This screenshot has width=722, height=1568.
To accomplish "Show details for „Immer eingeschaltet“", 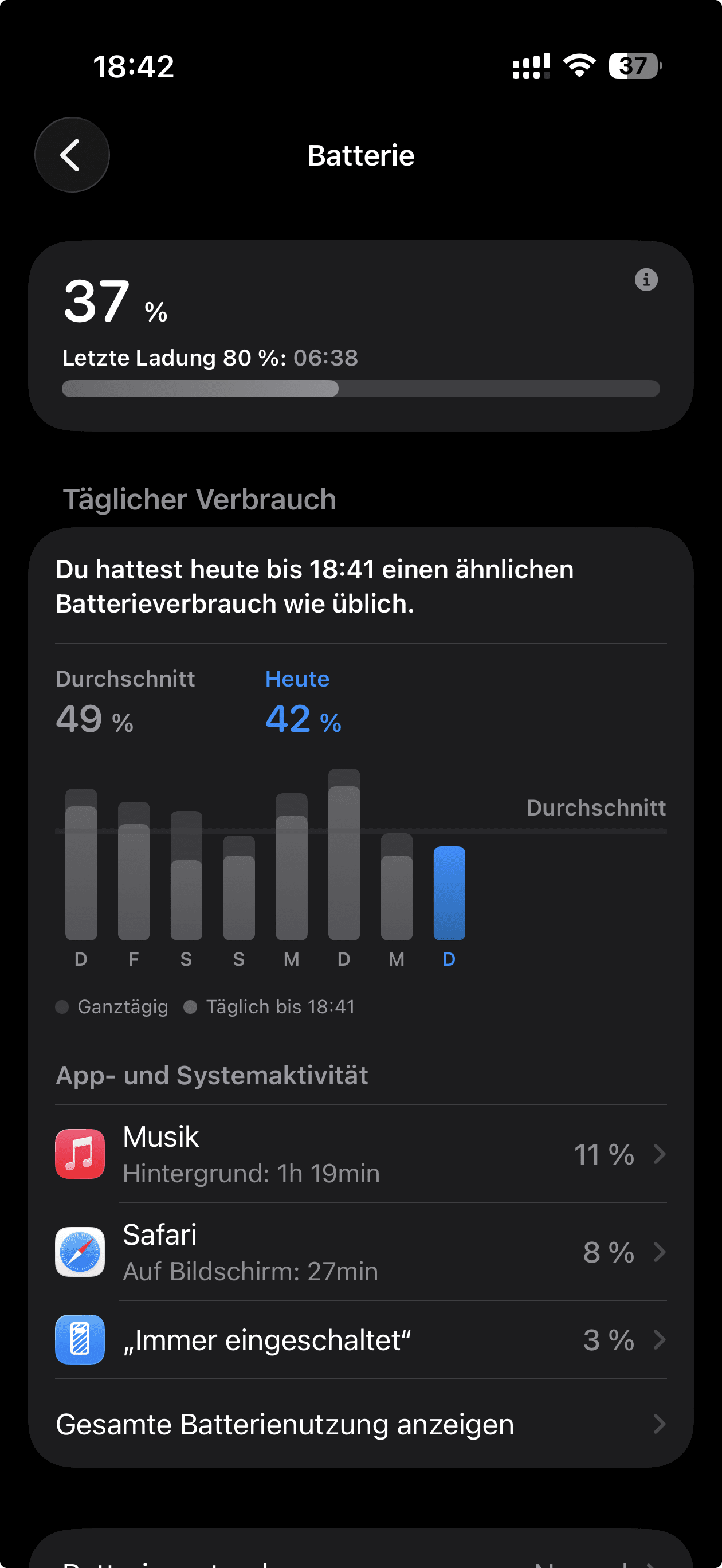I will 361,1340.
